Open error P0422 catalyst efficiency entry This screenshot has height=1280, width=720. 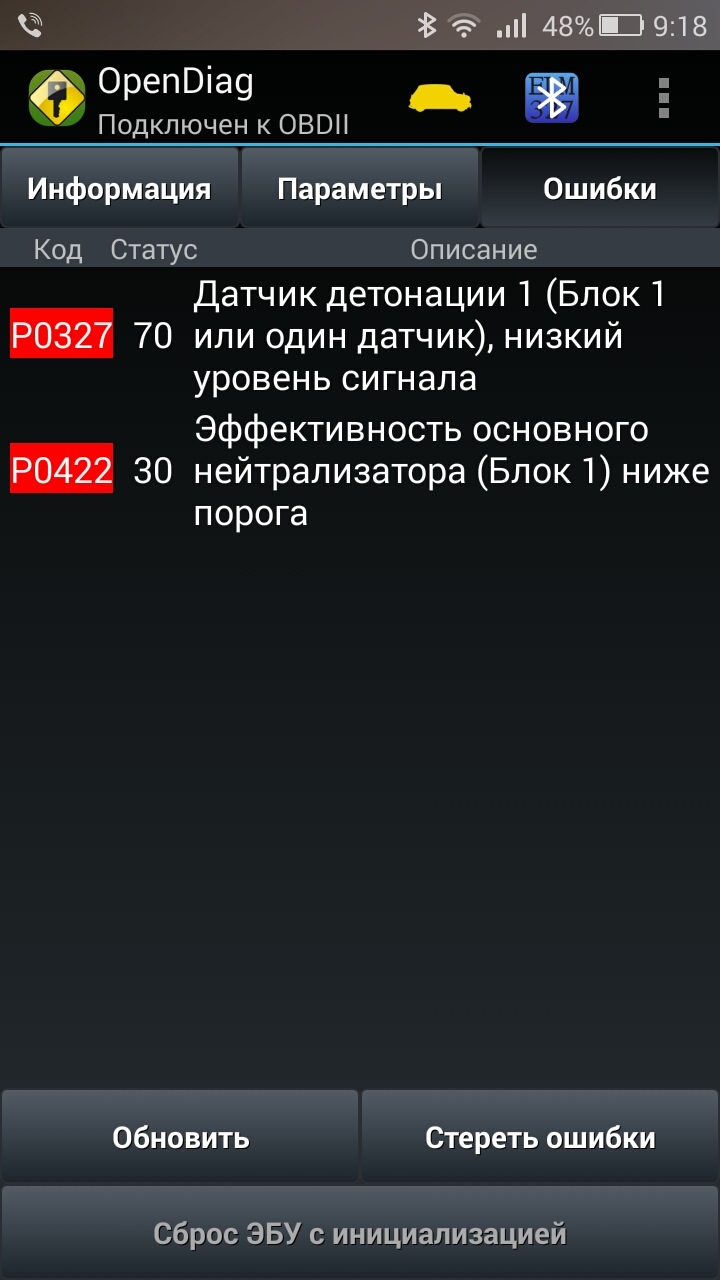360,471
